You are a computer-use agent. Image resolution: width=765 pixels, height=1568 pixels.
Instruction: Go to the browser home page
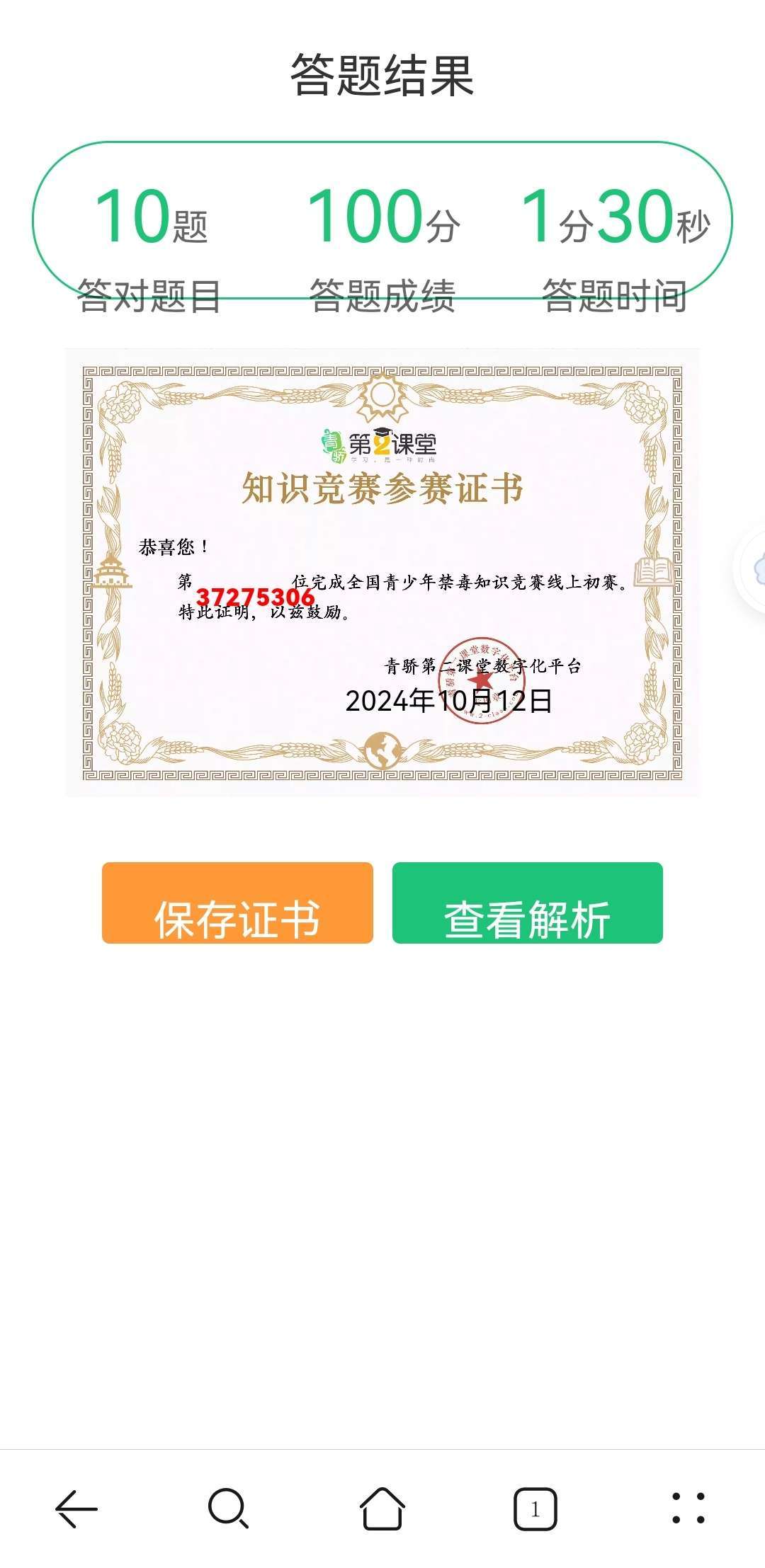click(x=382, y=1509)
